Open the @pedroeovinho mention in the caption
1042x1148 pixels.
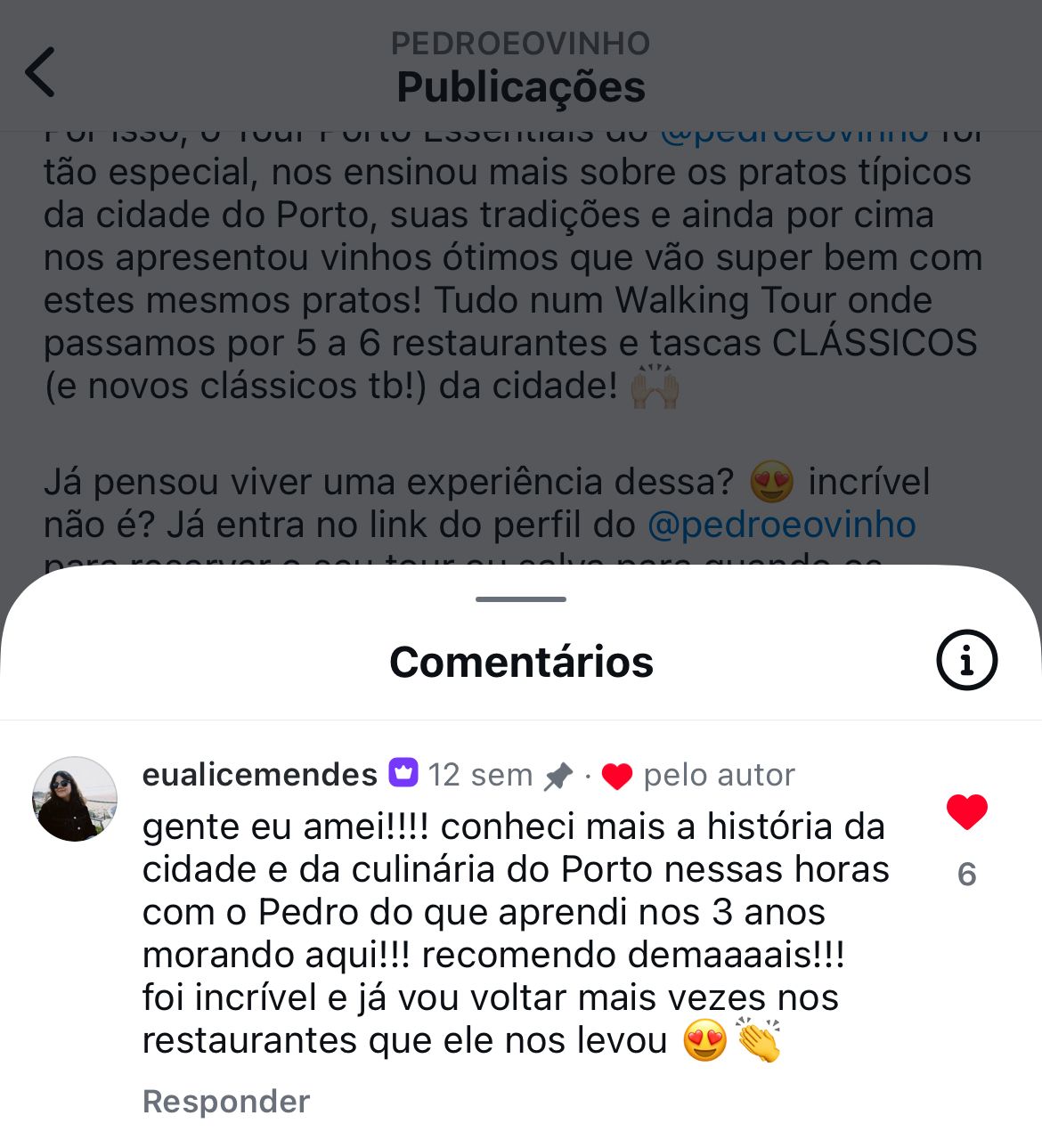[781, 525]
